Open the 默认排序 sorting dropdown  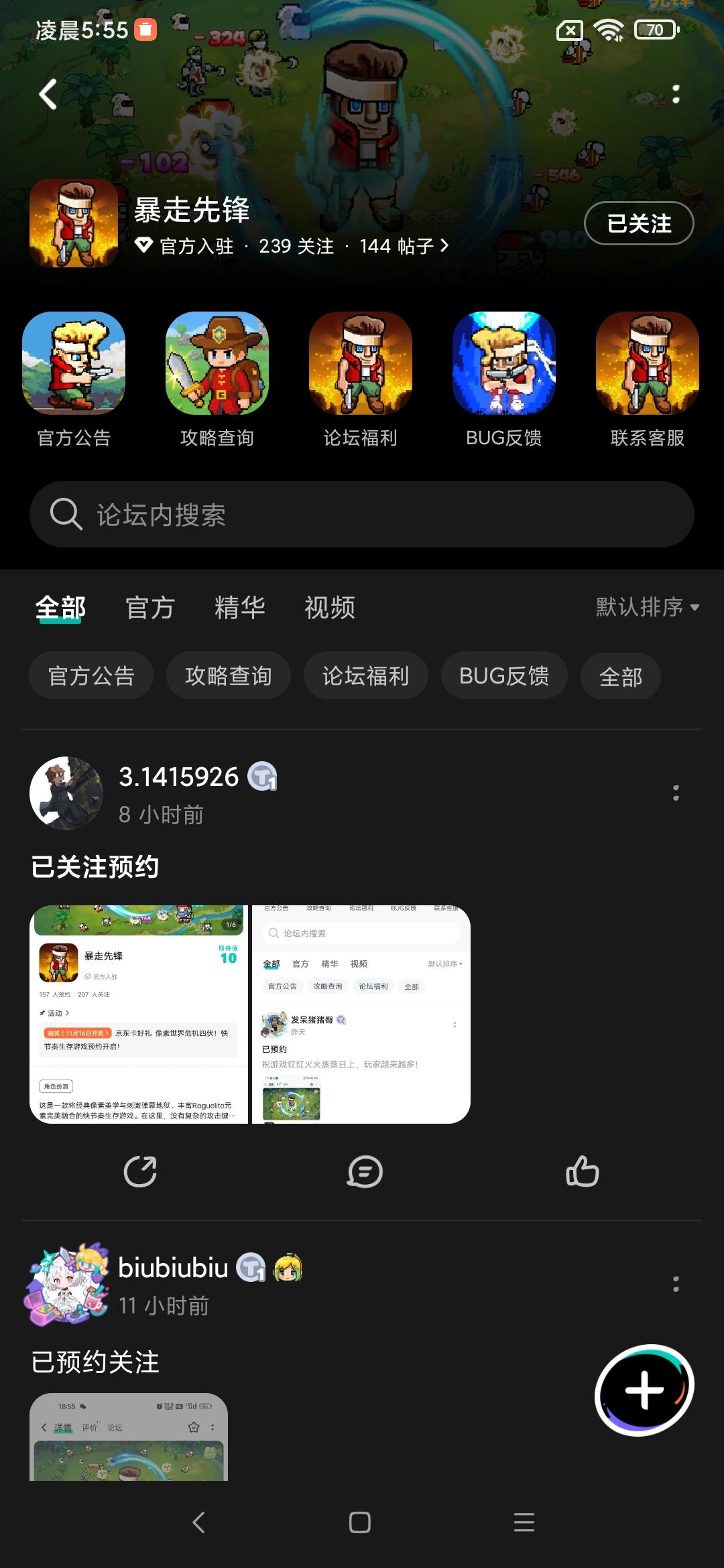click(645, 606)
